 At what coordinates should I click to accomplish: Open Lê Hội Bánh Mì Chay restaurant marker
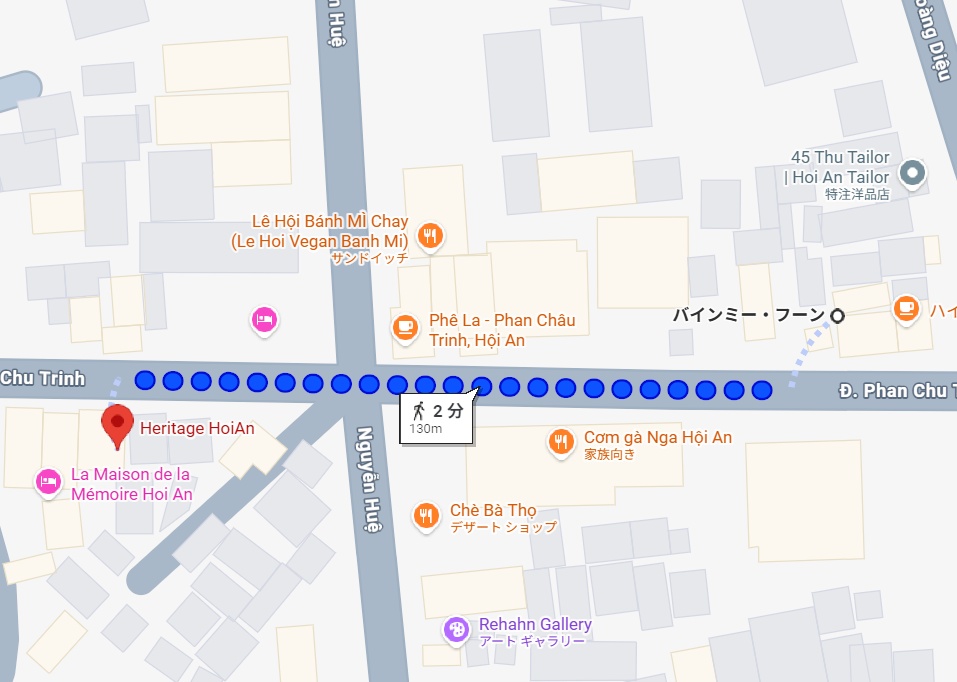click(x=431, y=236)
